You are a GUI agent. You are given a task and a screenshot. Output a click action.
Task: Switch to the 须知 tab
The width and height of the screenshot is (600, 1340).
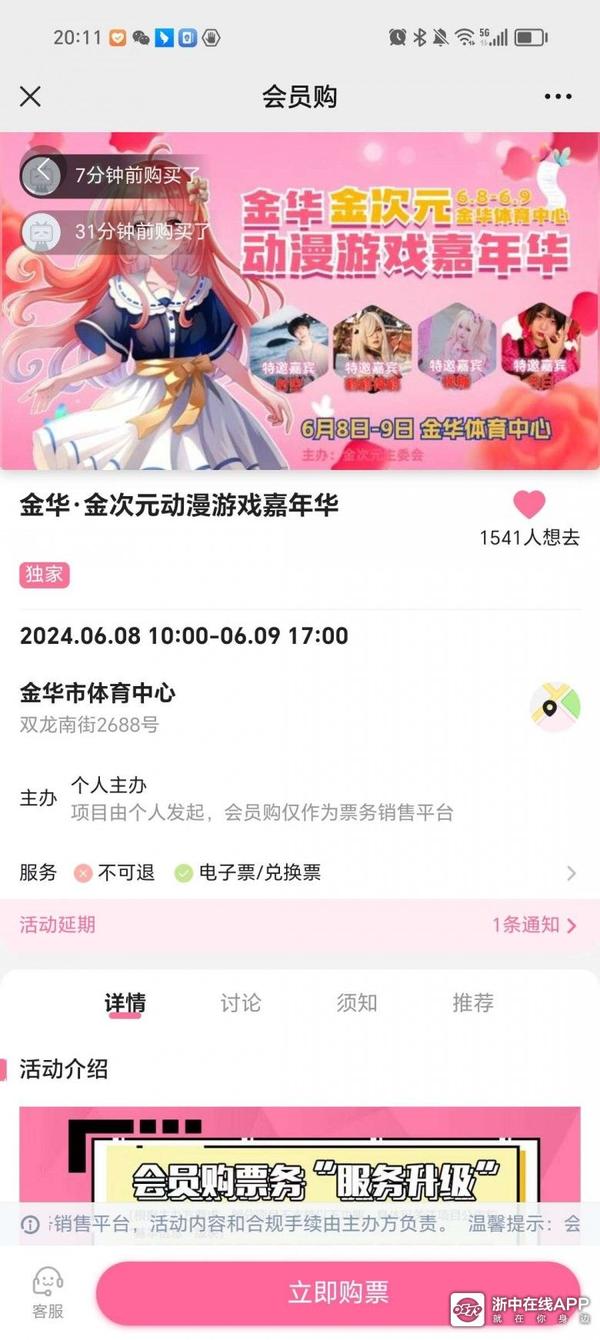[x=357, y=1003]
